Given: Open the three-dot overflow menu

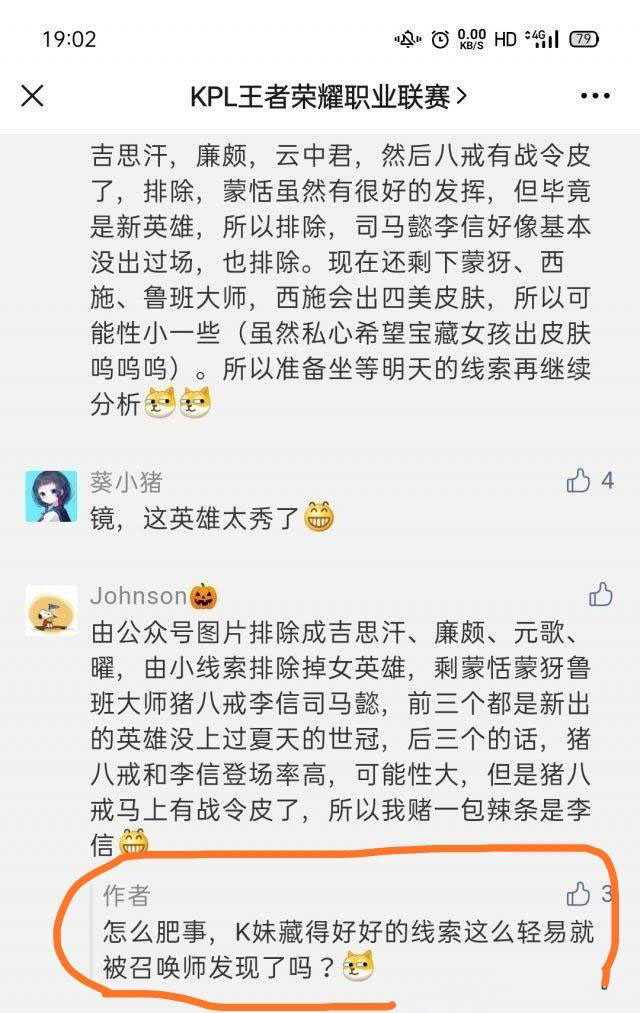Looking at the screenshot, I should [595, 96].
